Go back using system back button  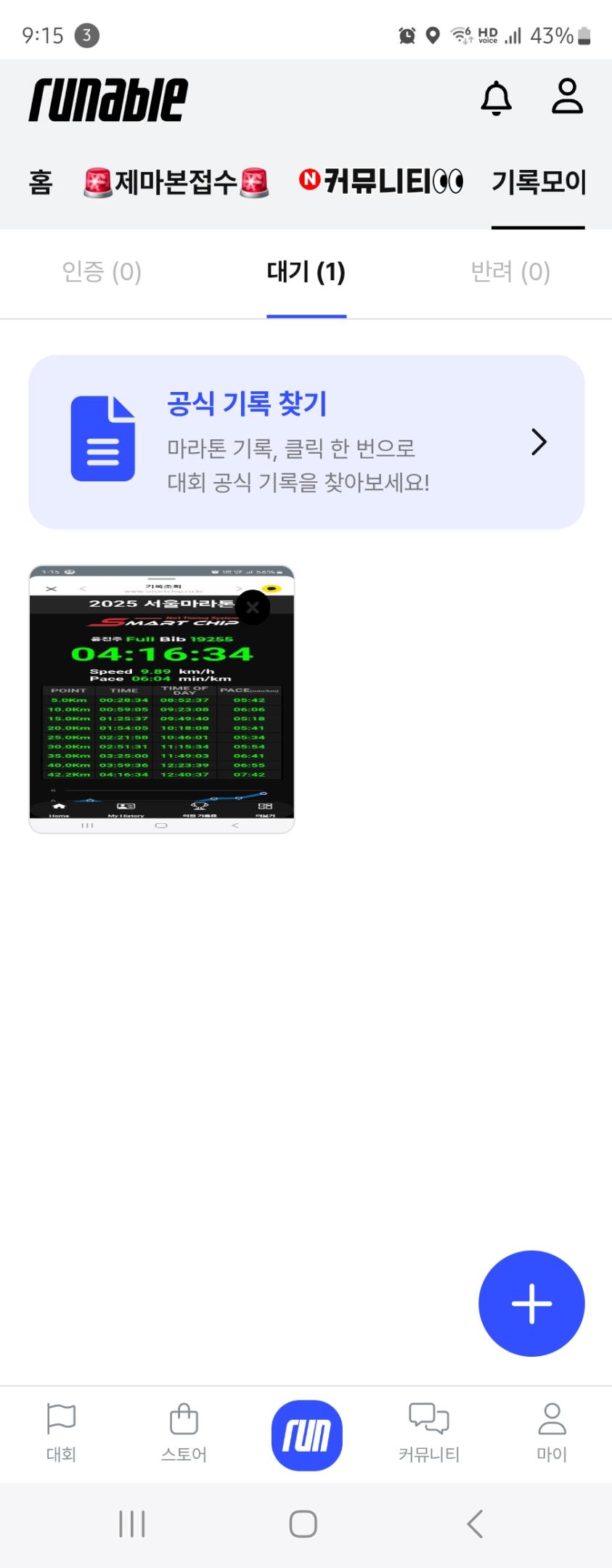[x=475, y=1524]
